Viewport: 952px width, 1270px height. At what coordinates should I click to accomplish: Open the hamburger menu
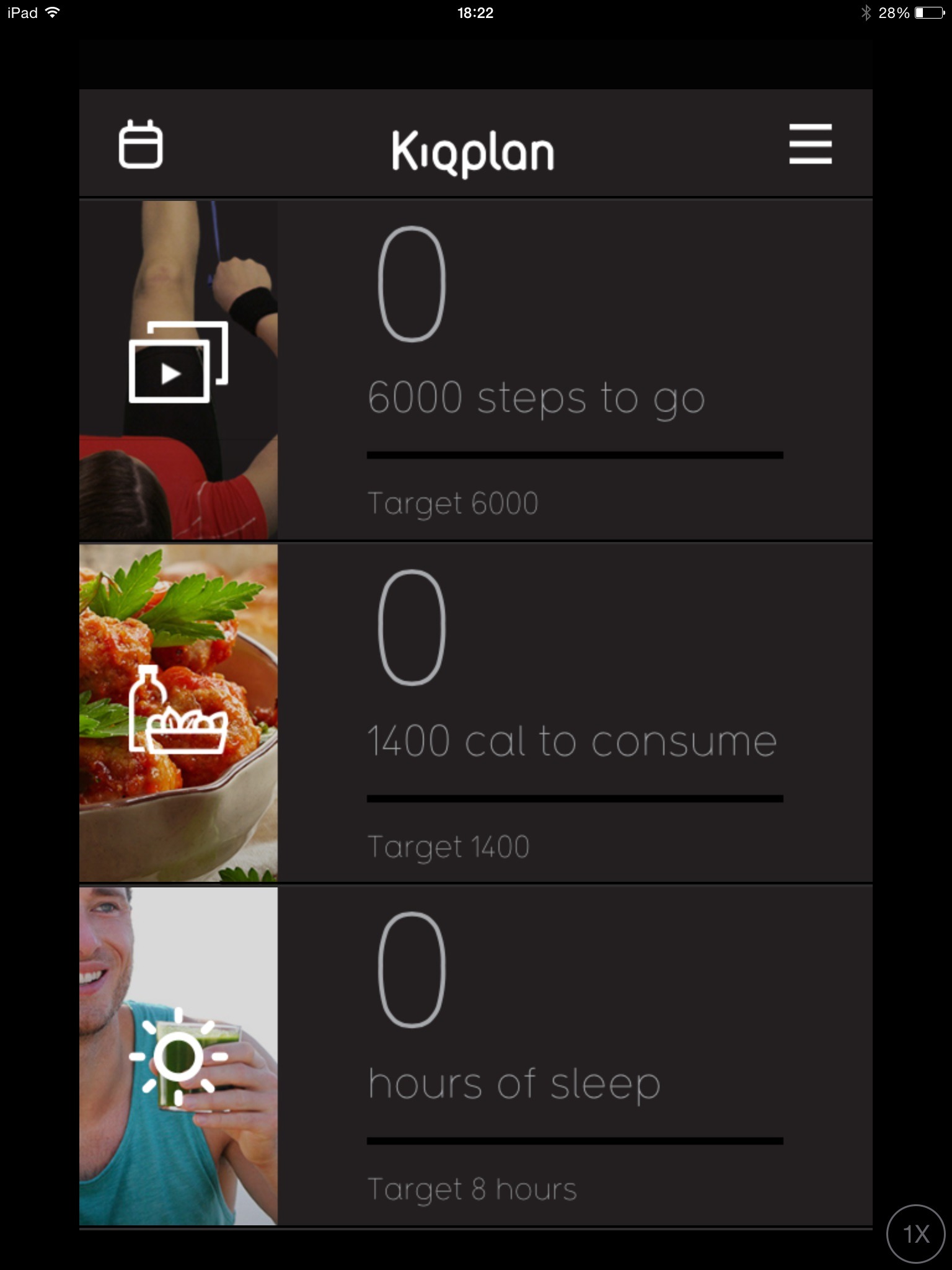(810, 144)
